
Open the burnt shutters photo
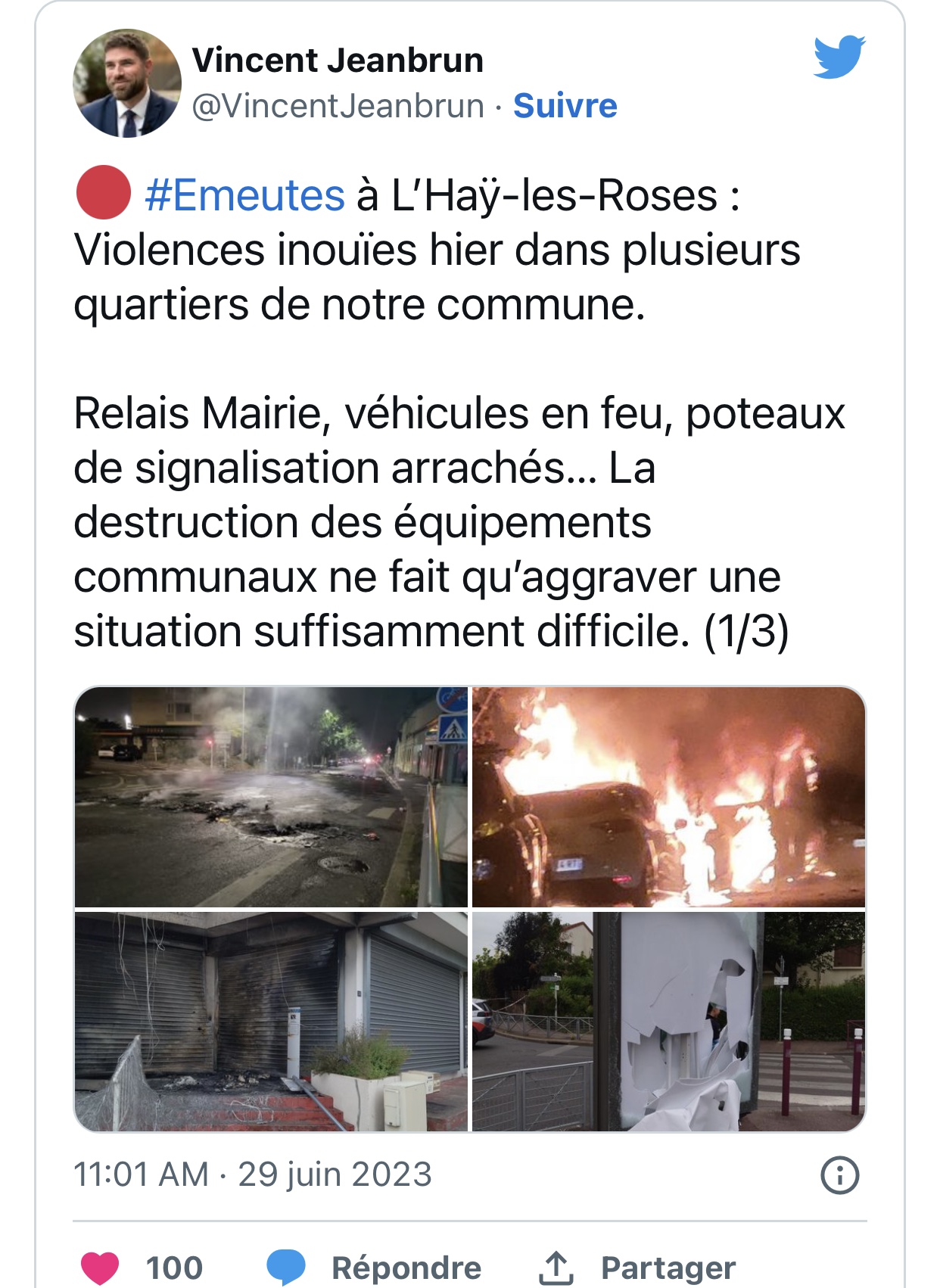271,1021
